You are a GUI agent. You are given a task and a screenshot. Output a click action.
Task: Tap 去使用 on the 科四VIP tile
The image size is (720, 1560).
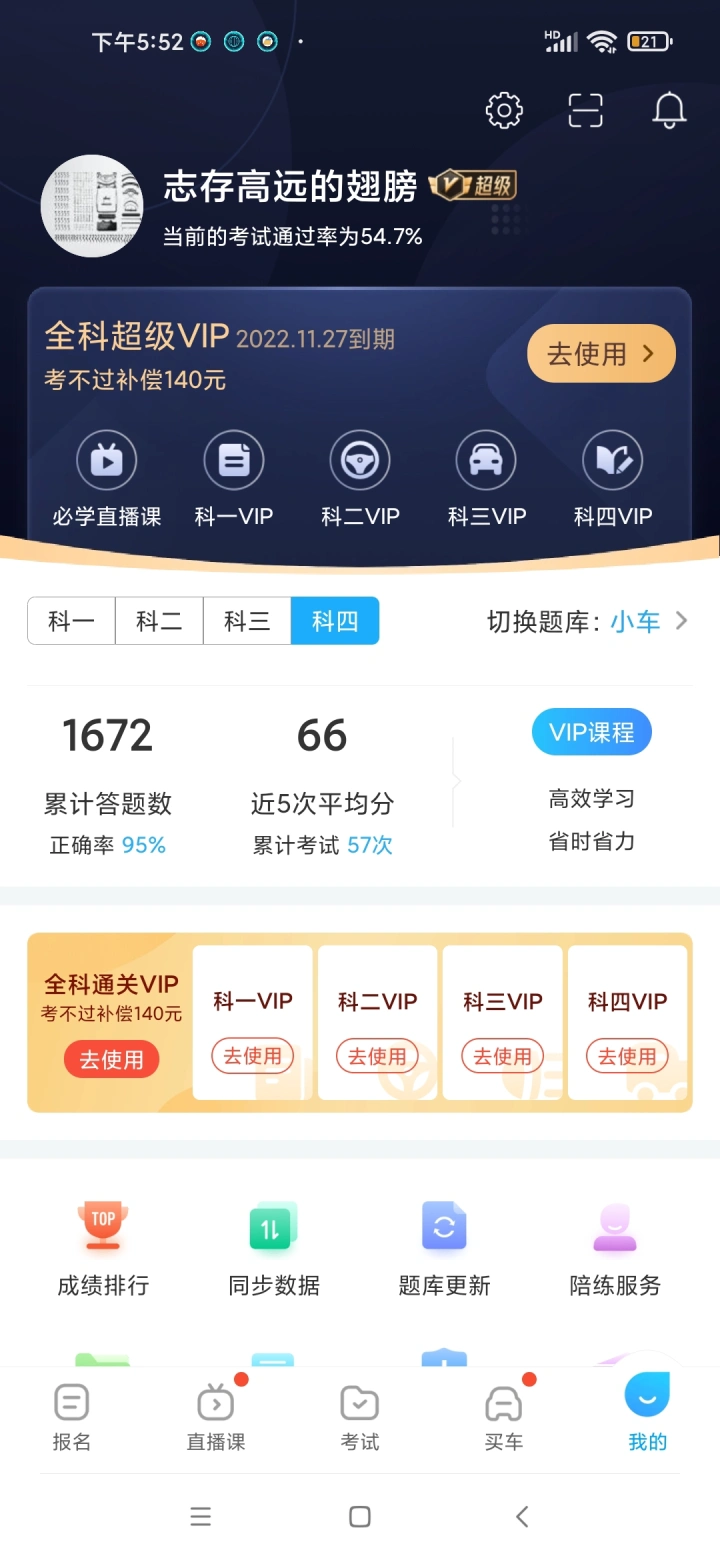tap(627, 1056)
